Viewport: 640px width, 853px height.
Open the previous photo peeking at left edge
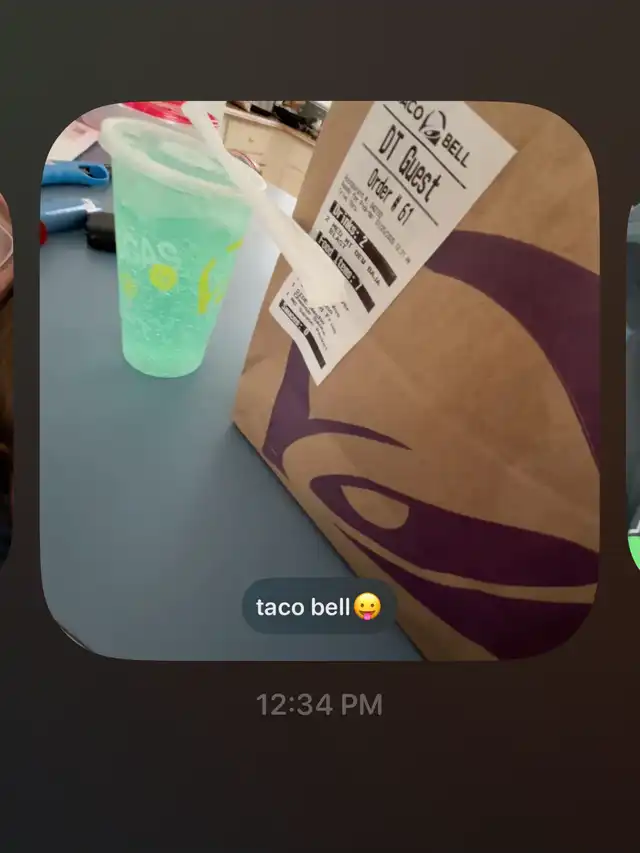6,381
